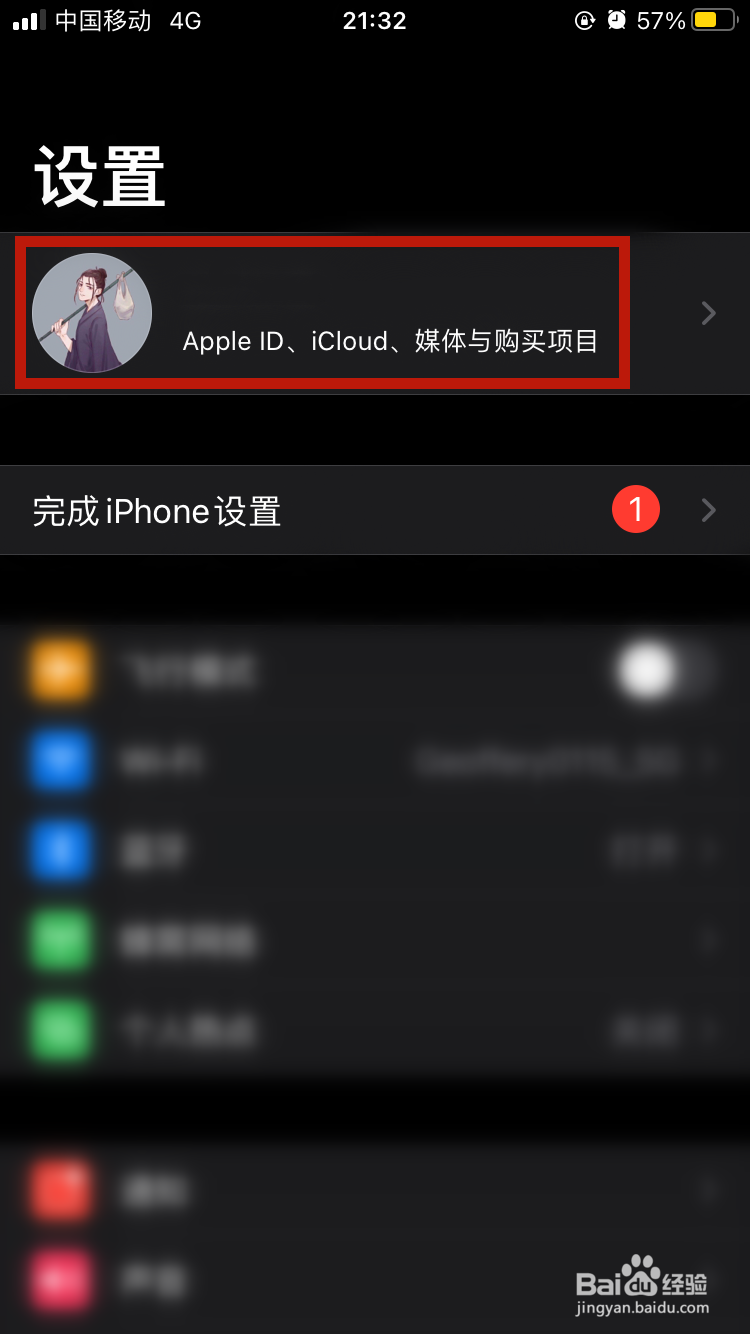
Task: Tap the 完成 iPhone 设置 chevron arrow
Action: (x=708, y=510)
